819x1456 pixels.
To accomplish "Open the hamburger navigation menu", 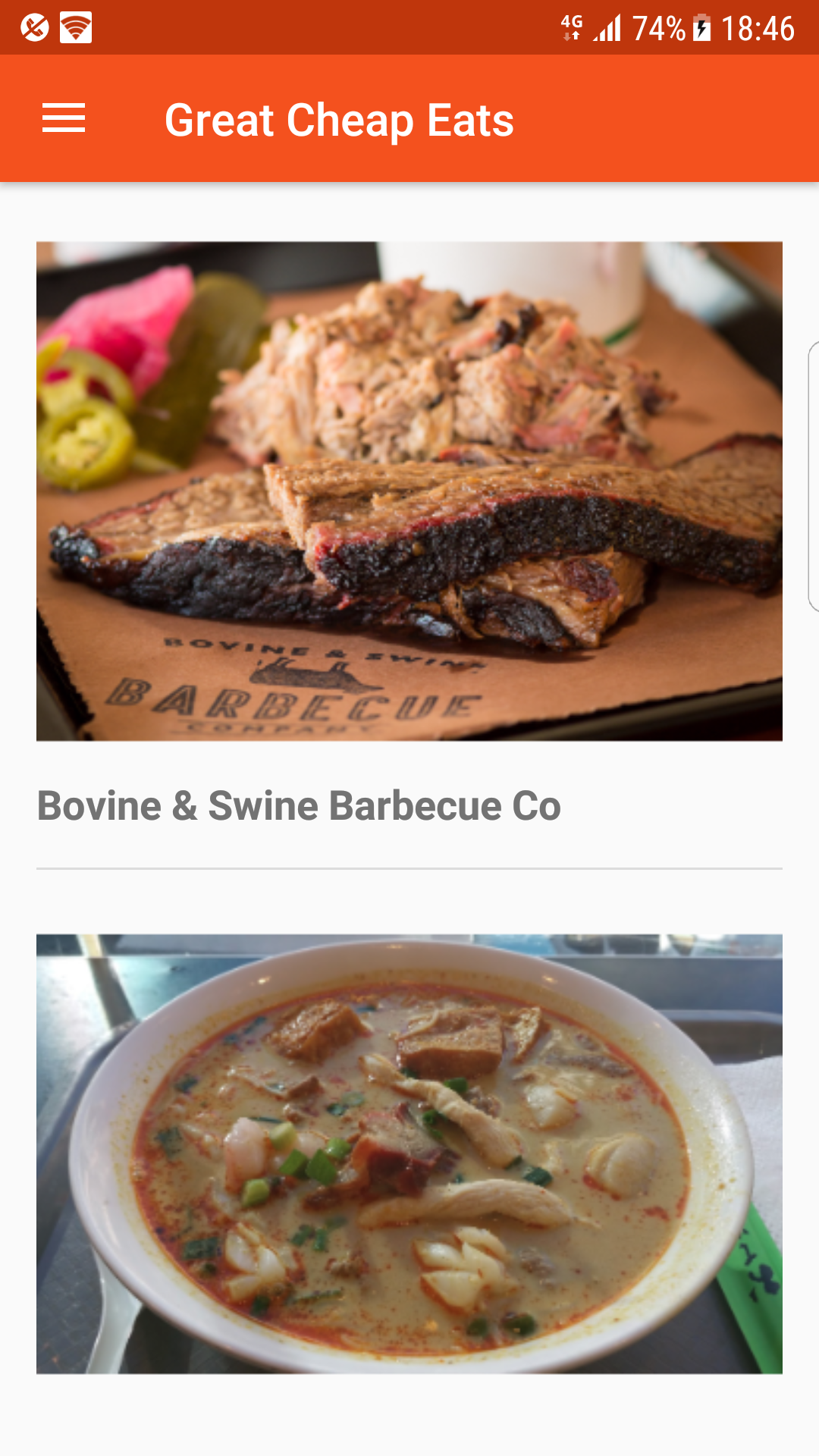I will [x=64, y=118].
